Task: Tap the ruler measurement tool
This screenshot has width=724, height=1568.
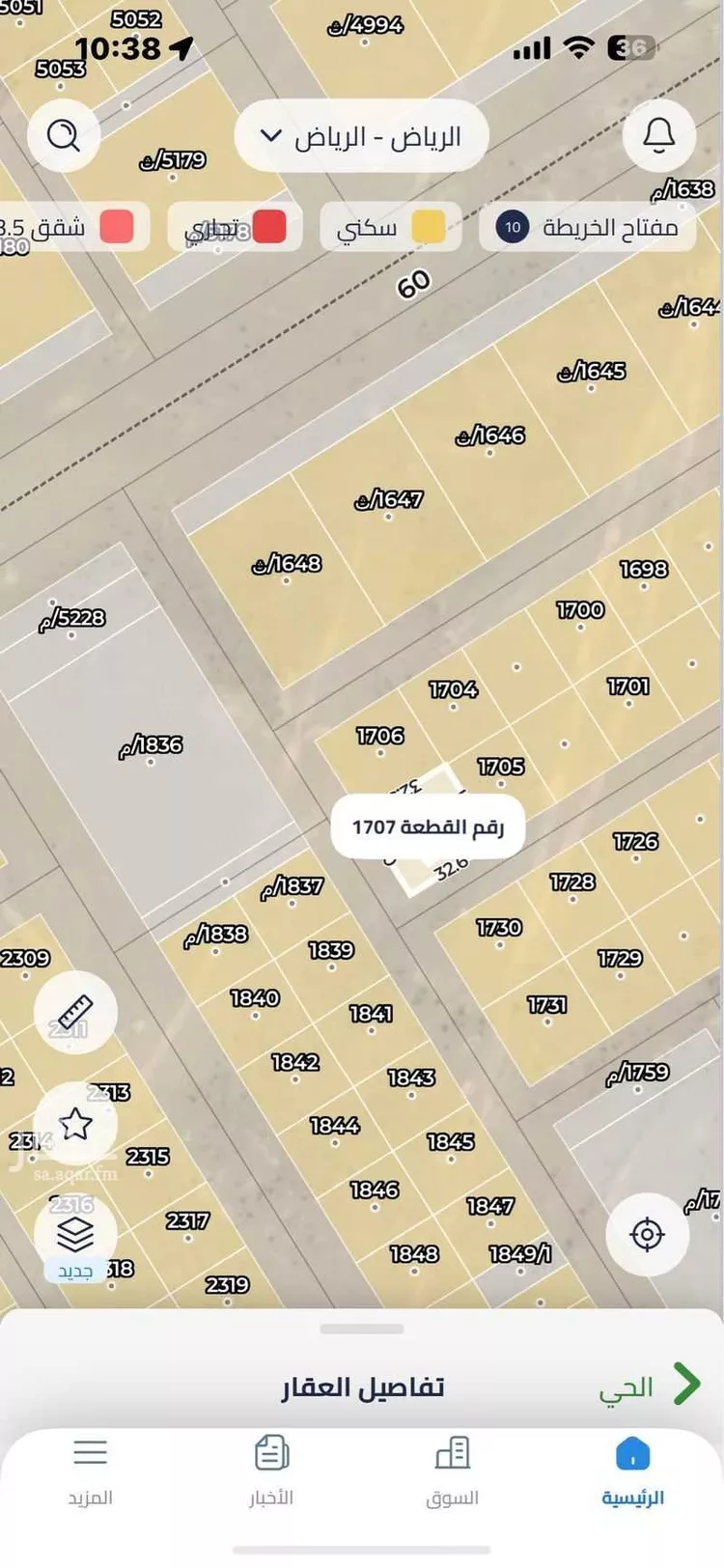Action: pos(75,1013)
